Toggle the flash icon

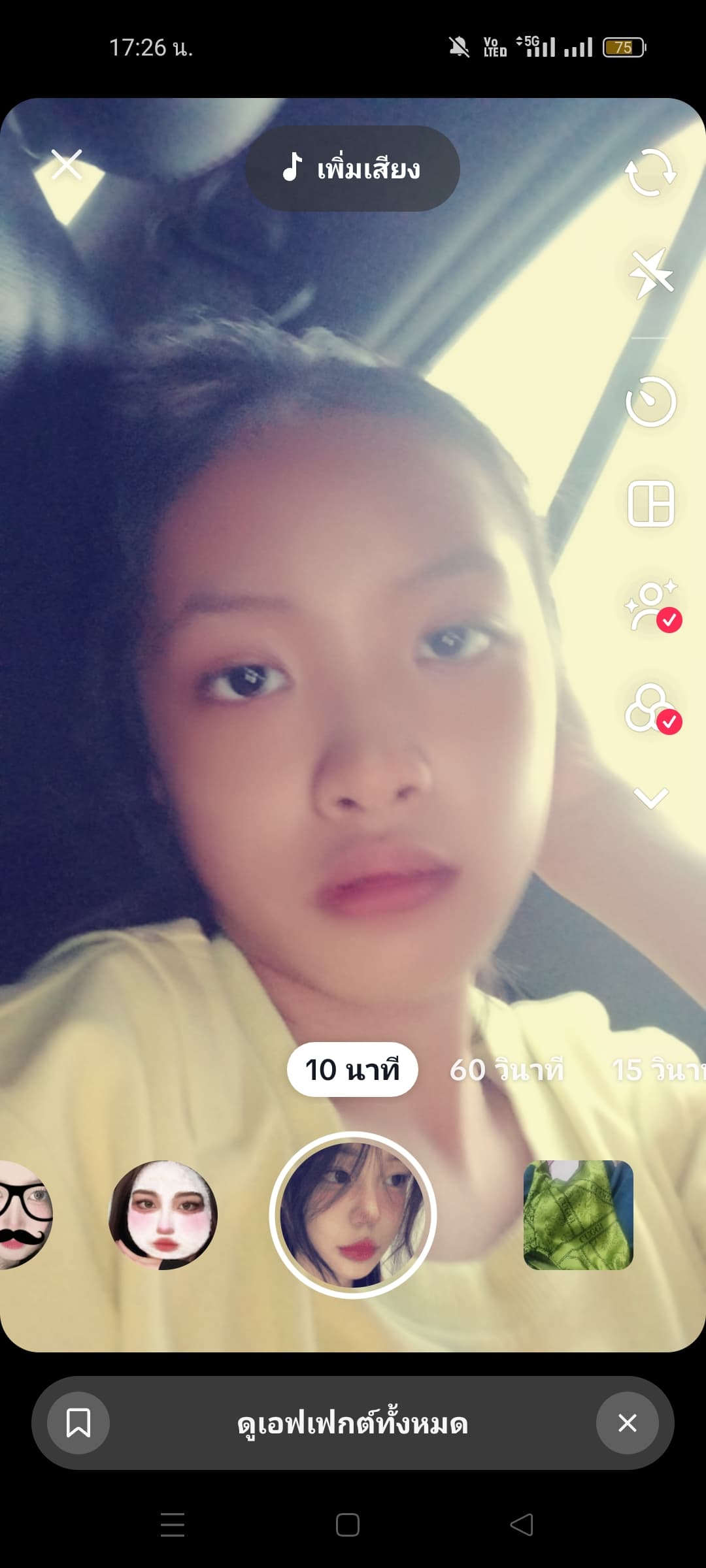click(650, 273)
